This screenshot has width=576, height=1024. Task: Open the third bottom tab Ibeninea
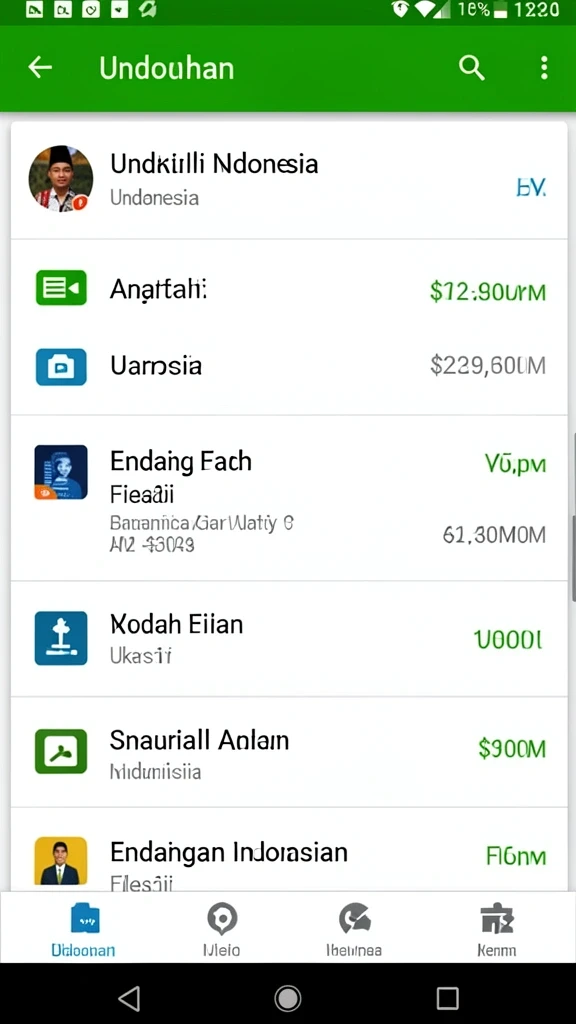[354, 928]
